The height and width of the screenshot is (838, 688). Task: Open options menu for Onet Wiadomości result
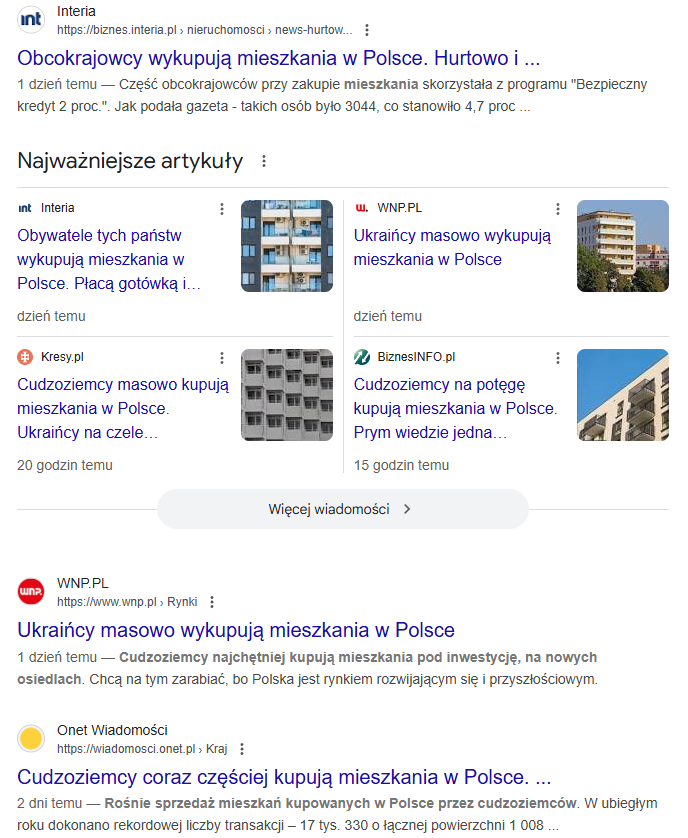242,749
